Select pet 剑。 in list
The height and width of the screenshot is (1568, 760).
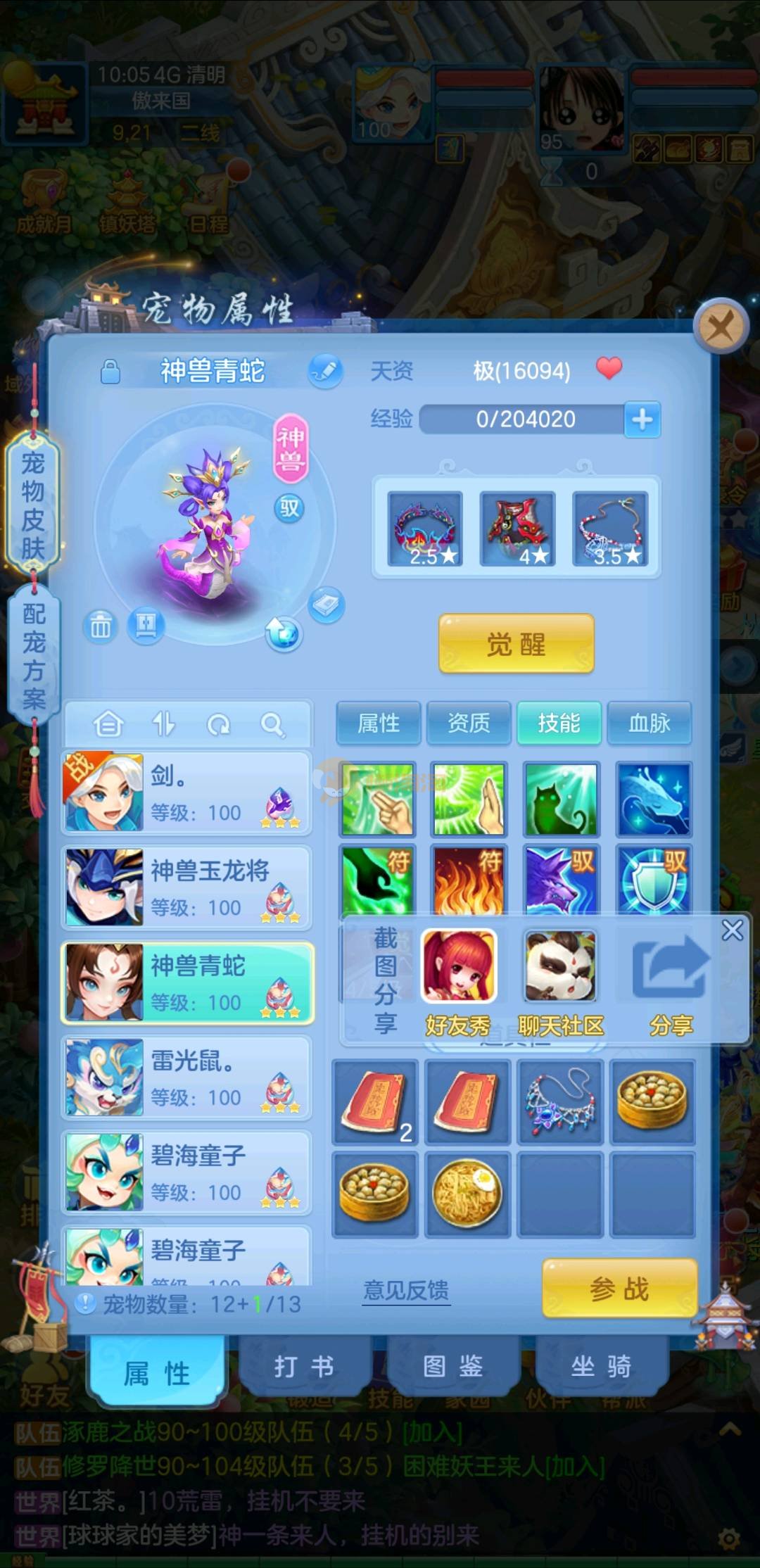coord(187,792)
